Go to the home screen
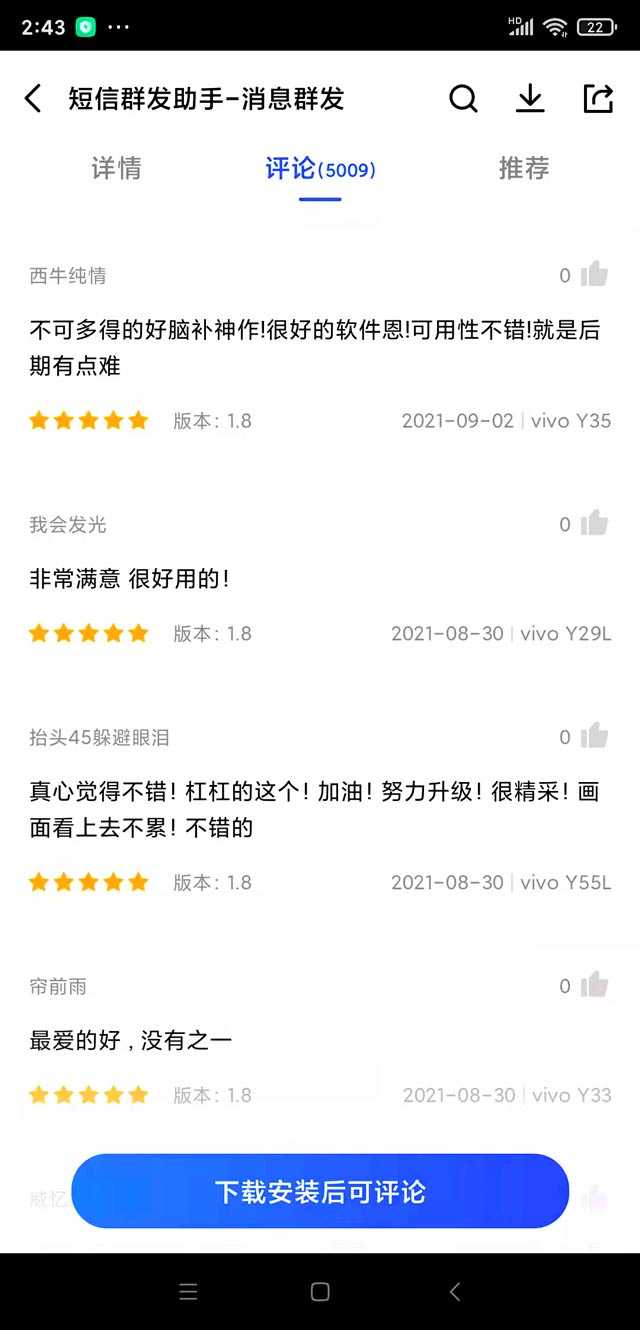Image resolution: width=640 pixels, height=1330 pixels. 320,1291
